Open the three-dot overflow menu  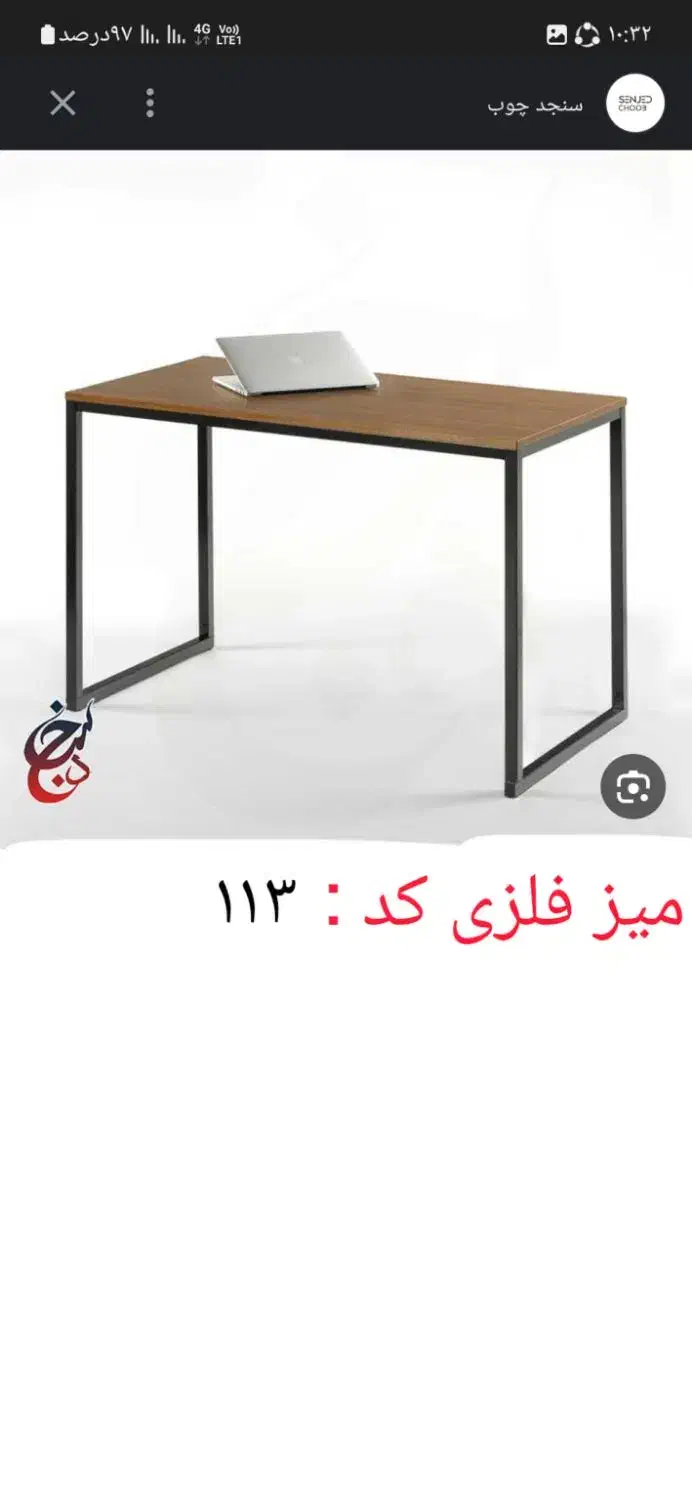150,103
